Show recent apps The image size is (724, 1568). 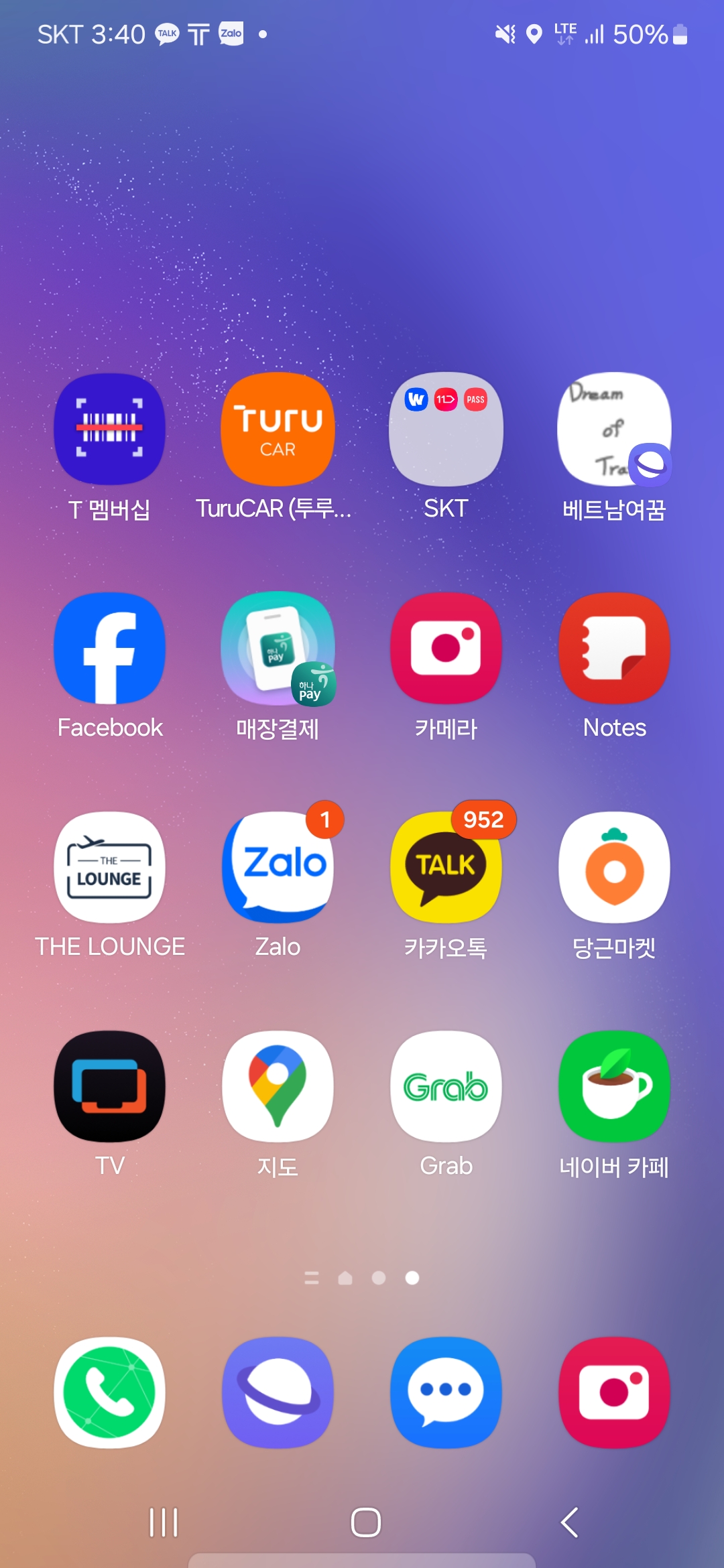pyautogui.click(x=164, y=1522)
